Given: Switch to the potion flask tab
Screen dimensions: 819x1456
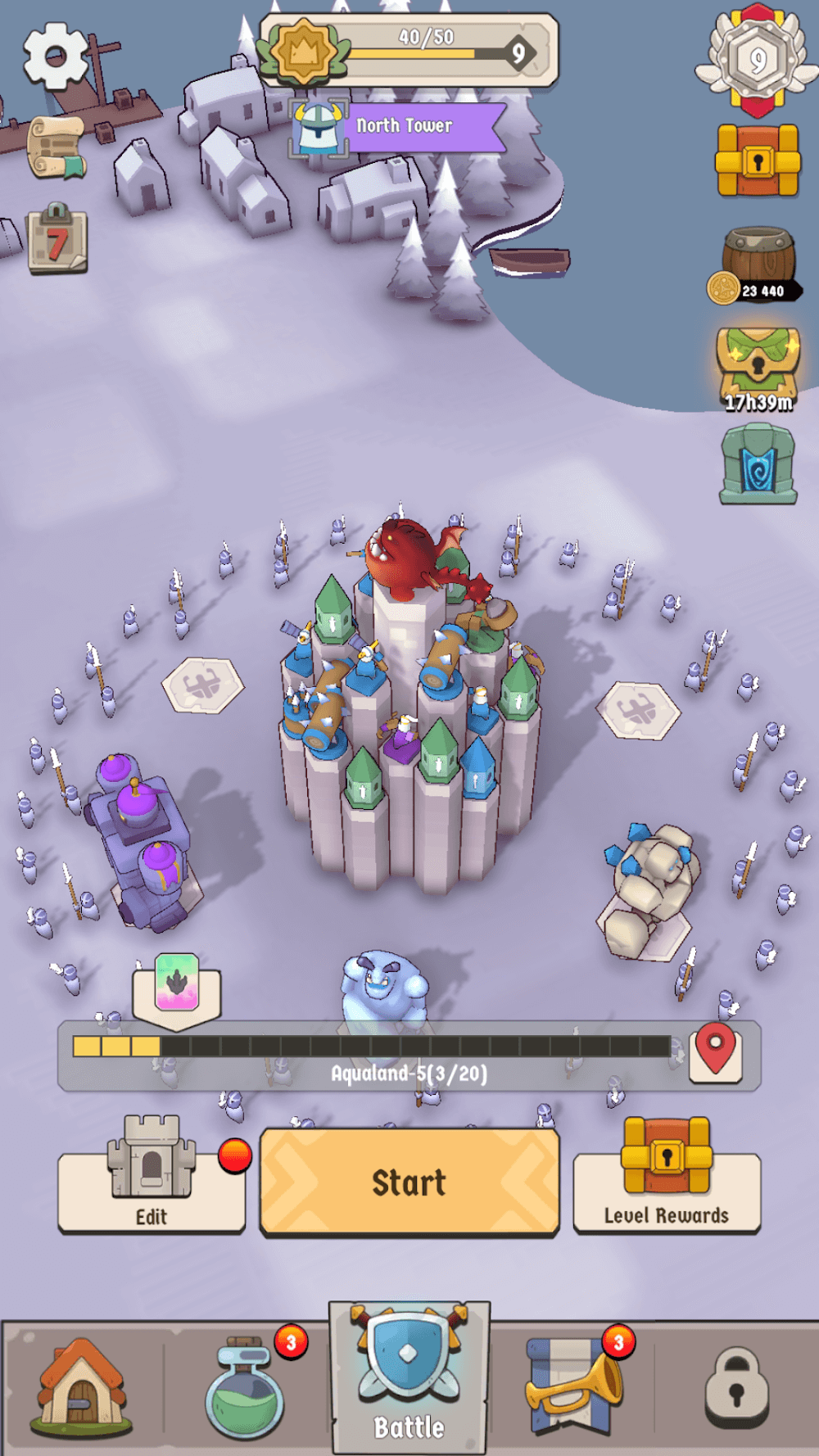Looking at the screenshot, I should (x=244, y=1388).
